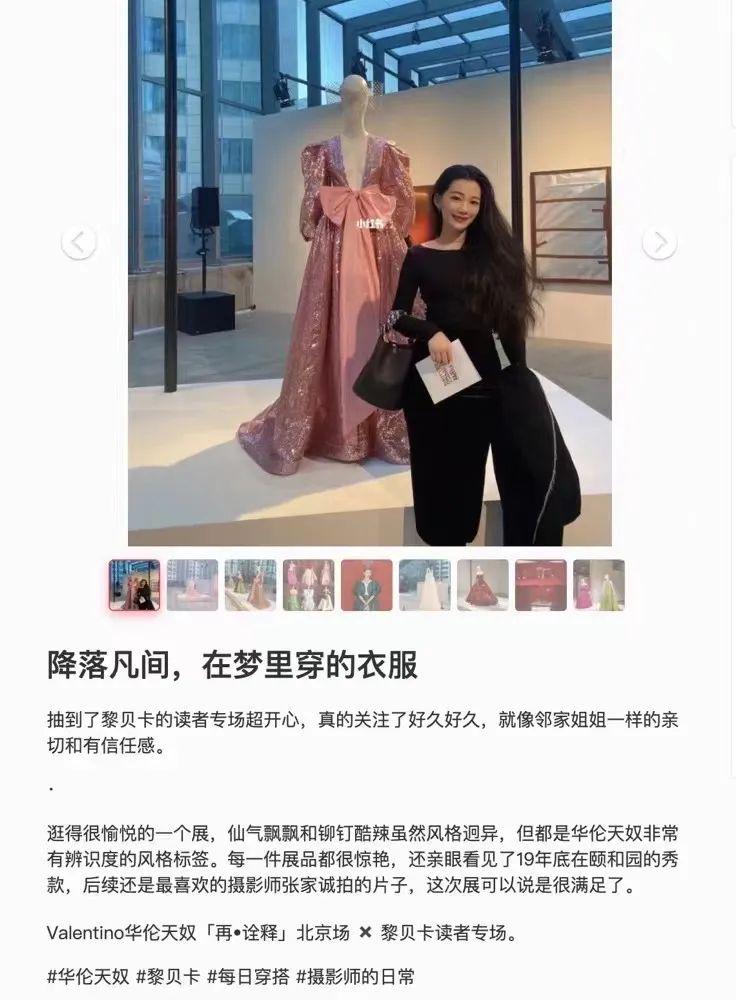736x1000 pixels.
Task: Open the #黎贝卡 hashtag
Action: coord(168,976)
